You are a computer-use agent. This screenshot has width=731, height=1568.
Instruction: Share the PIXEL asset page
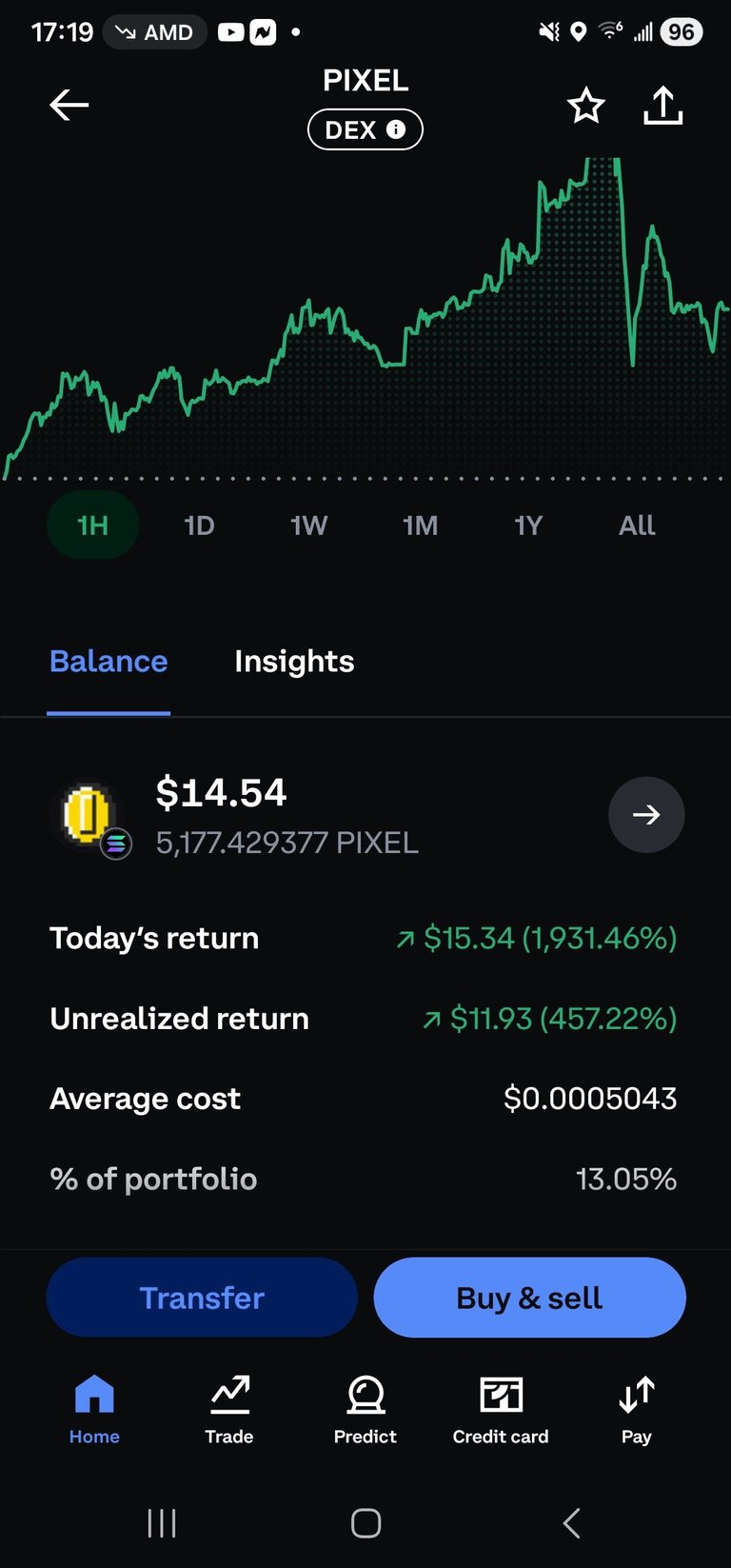pos(663,106)
